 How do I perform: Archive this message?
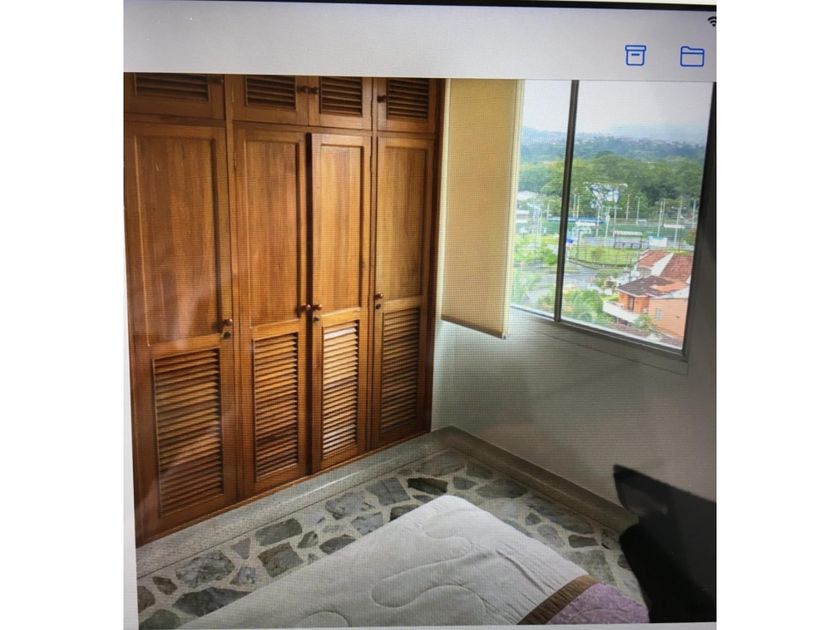coord(635,55)
